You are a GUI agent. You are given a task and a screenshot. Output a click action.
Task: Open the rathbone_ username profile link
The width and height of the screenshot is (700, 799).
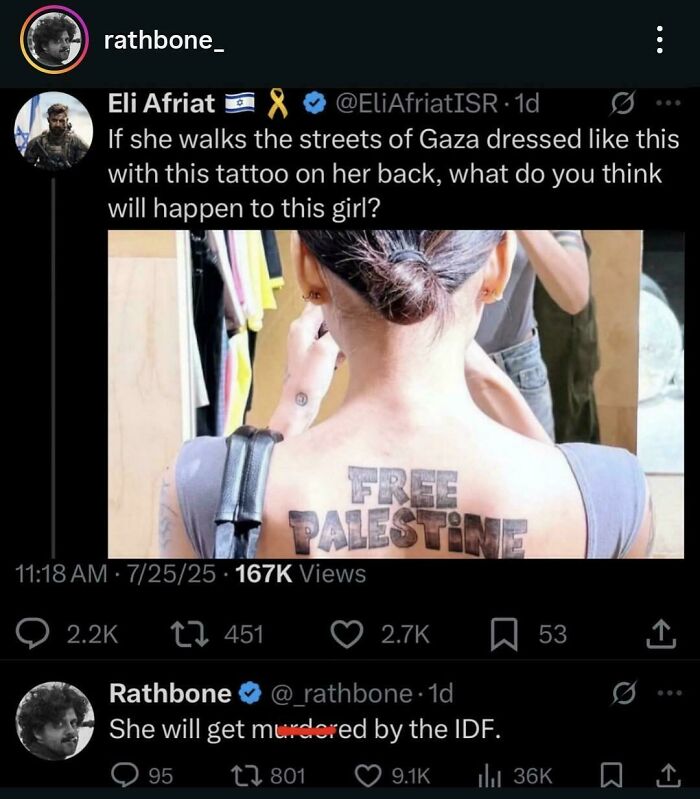point(164,41)
